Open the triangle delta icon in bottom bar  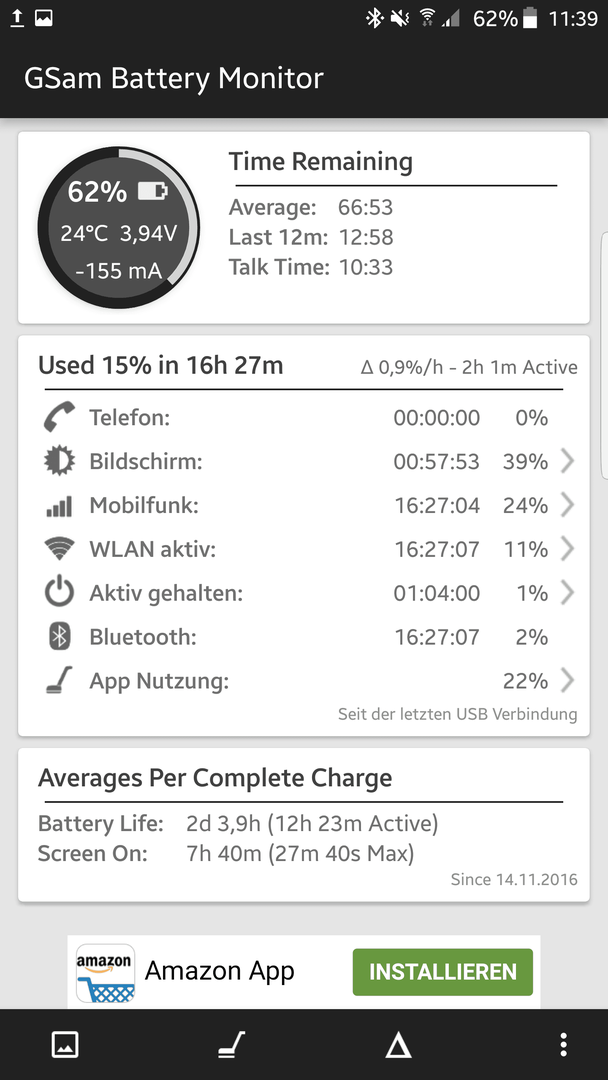pyautogui.click(x=398, y=1046)
